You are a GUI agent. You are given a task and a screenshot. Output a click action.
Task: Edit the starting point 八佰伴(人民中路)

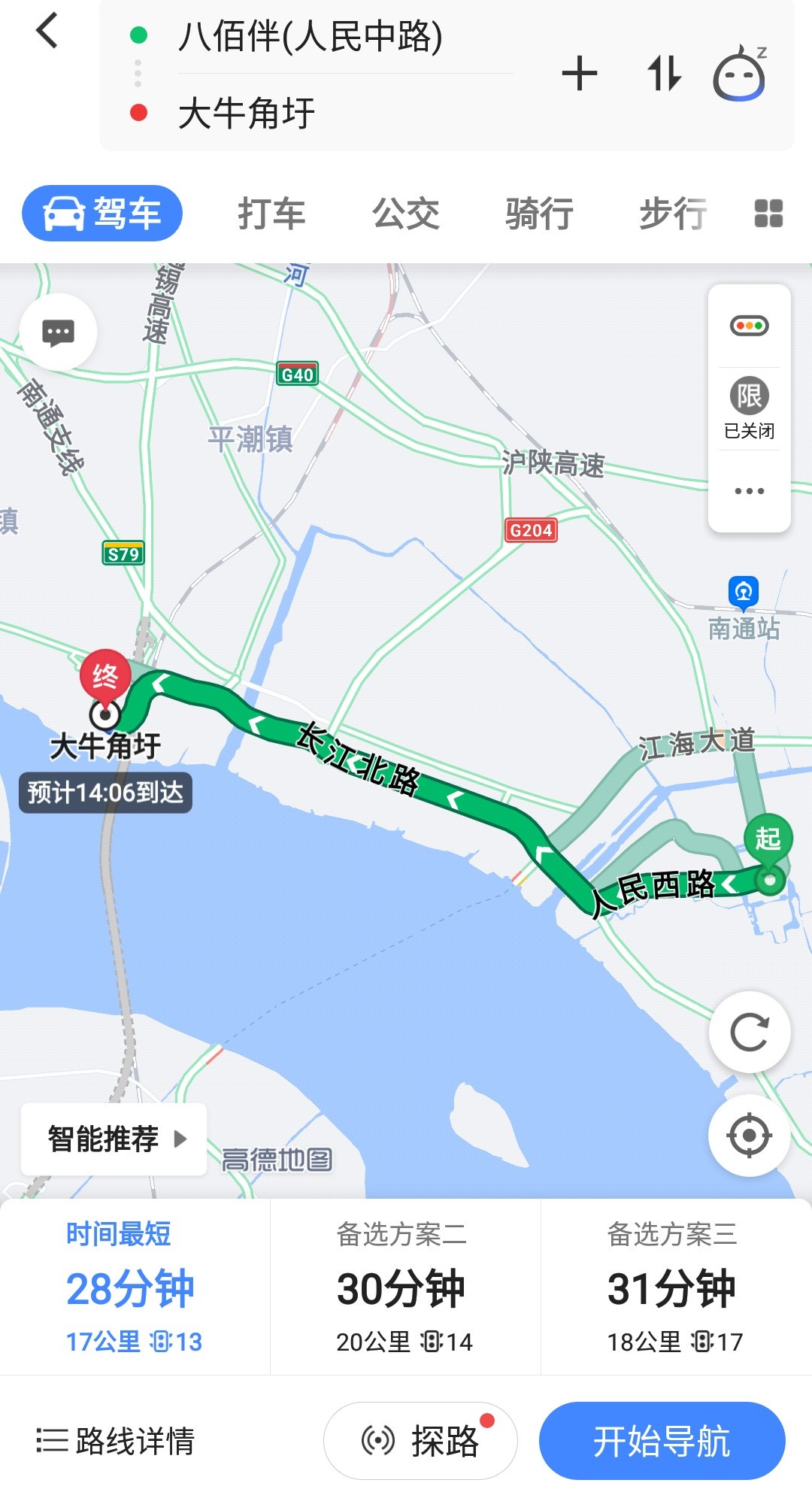(310, 36)
